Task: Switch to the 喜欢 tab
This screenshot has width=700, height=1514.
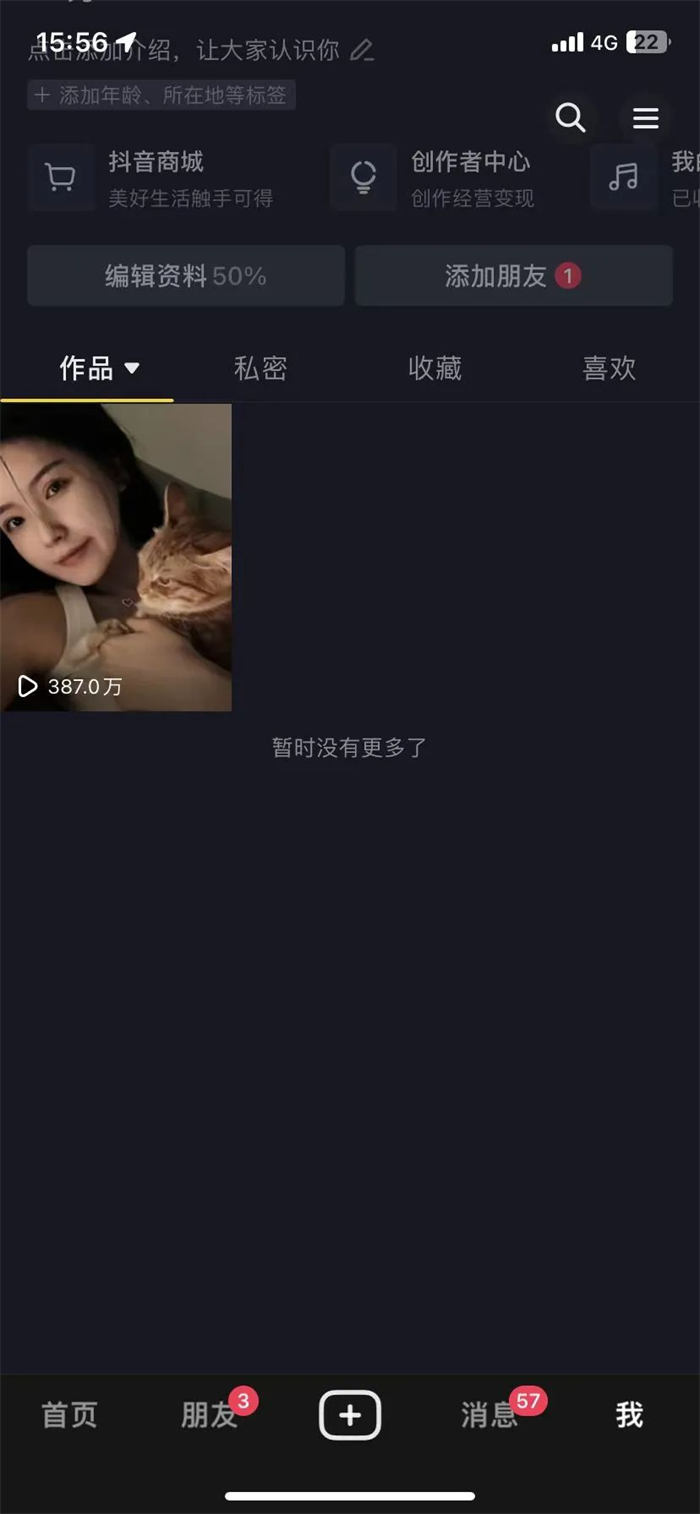Action: coord(609,368)
